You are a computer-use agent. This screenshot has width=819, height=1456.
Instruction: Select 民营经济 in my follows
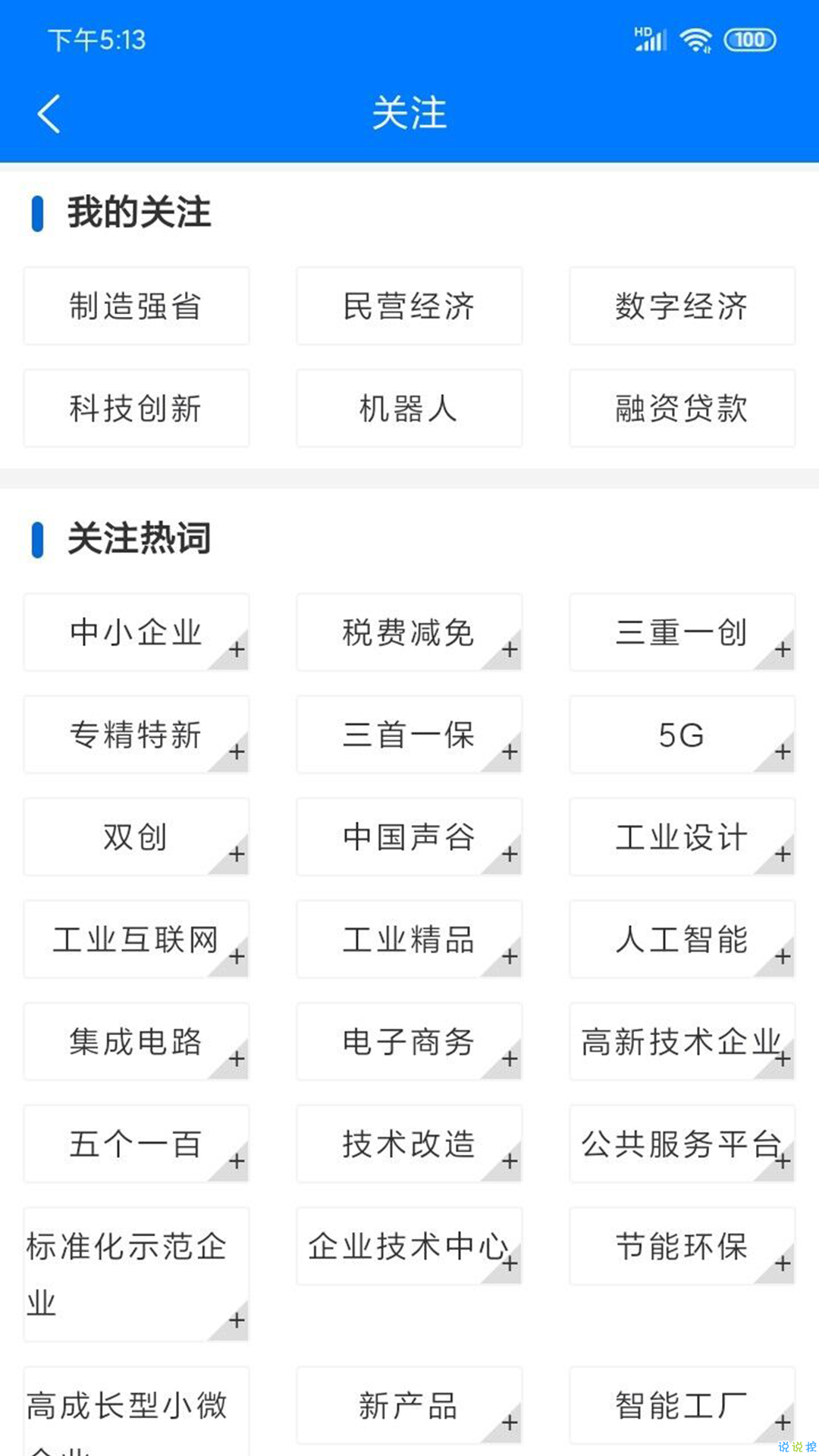[409, 306]
